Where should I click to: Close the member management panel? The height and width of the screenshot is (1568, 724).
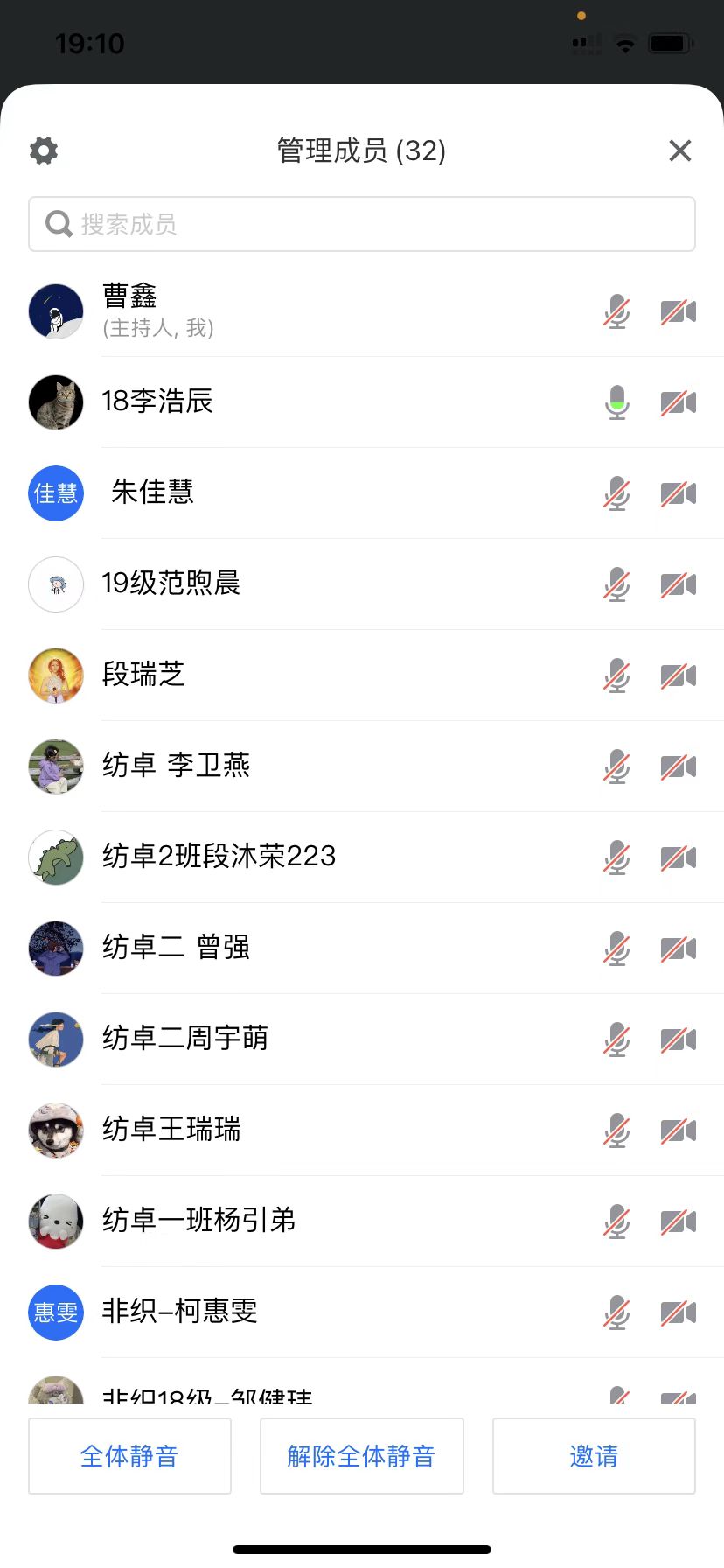[x=679, y=150]
